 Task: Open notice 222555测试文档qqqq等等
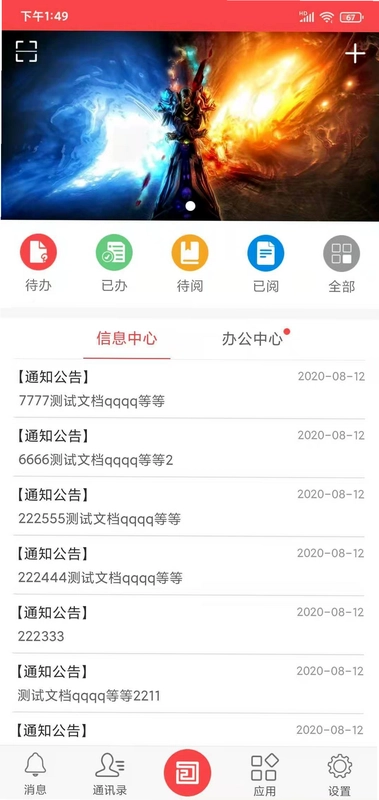[189, 507]
